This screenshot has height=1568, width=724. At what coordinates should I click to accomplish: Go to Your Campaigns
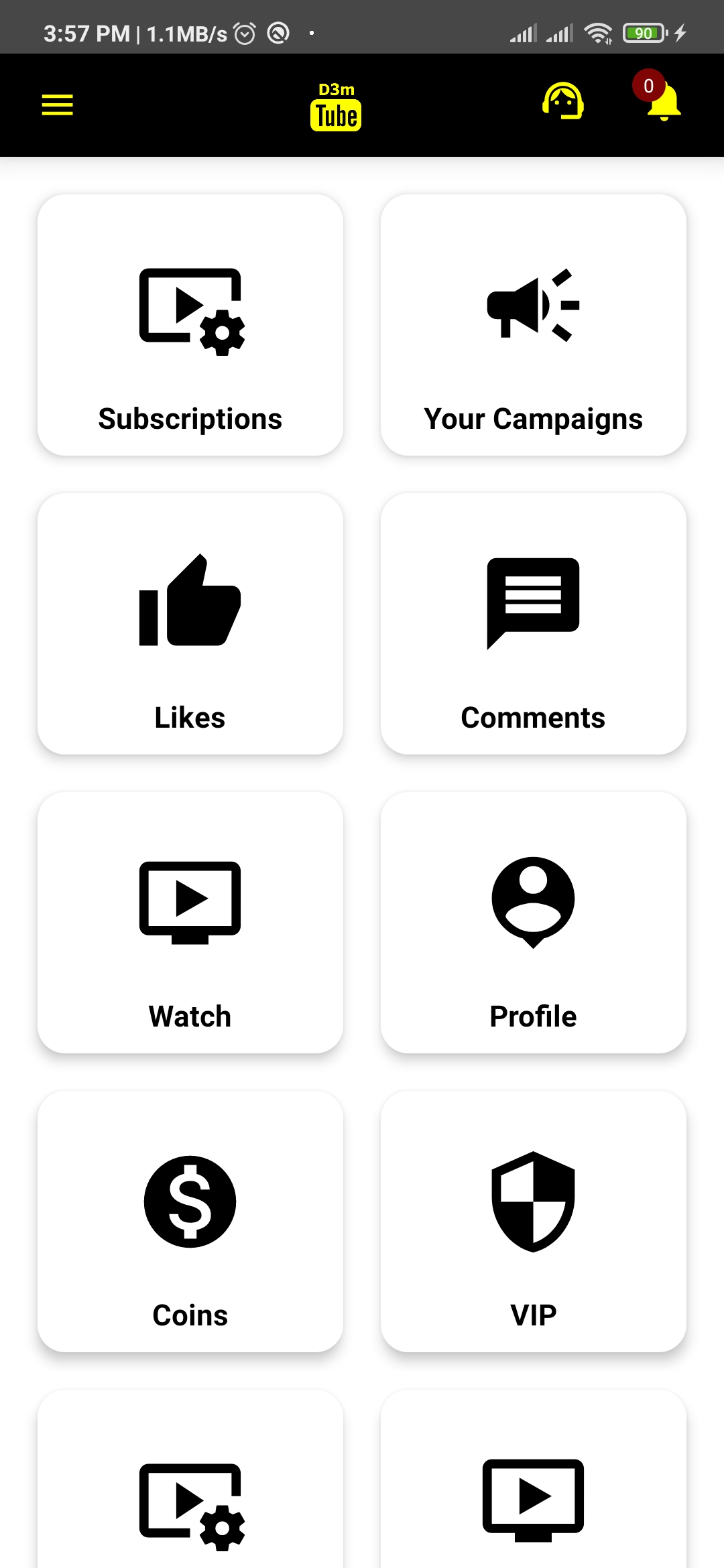click(533, 325)
